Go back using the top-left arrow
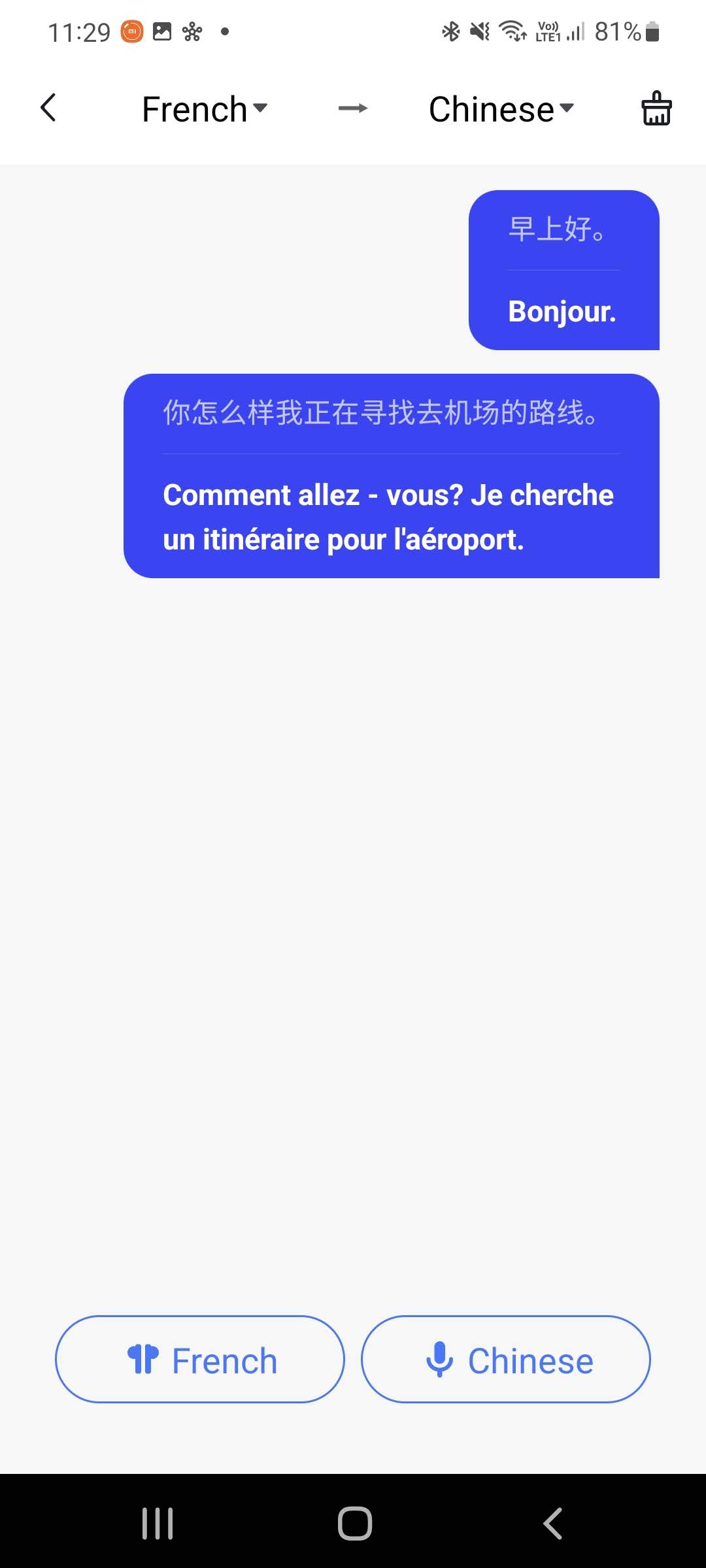The height and width of the screenshot is (1568, 706). (x=48, y=108)
